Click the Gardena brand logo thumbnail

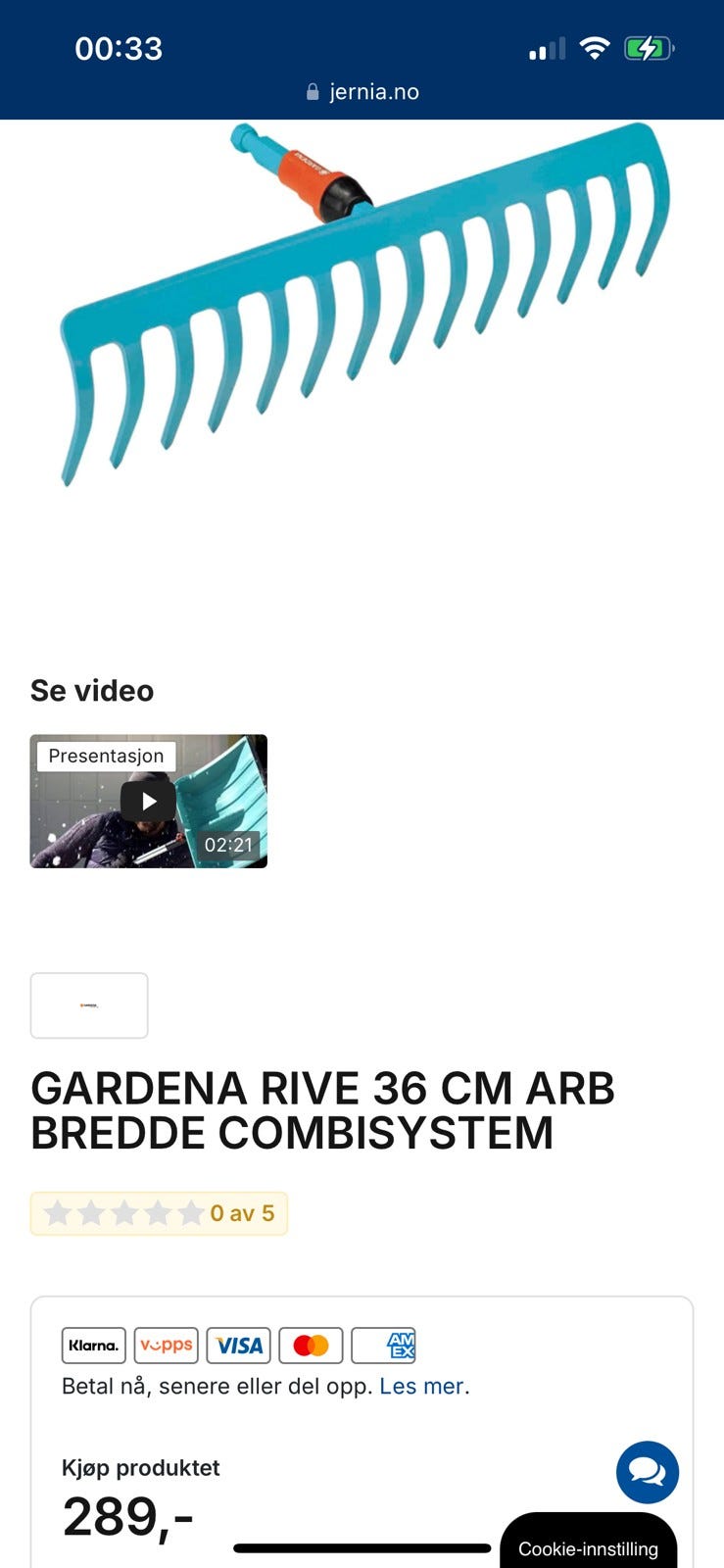(88, 1004)
